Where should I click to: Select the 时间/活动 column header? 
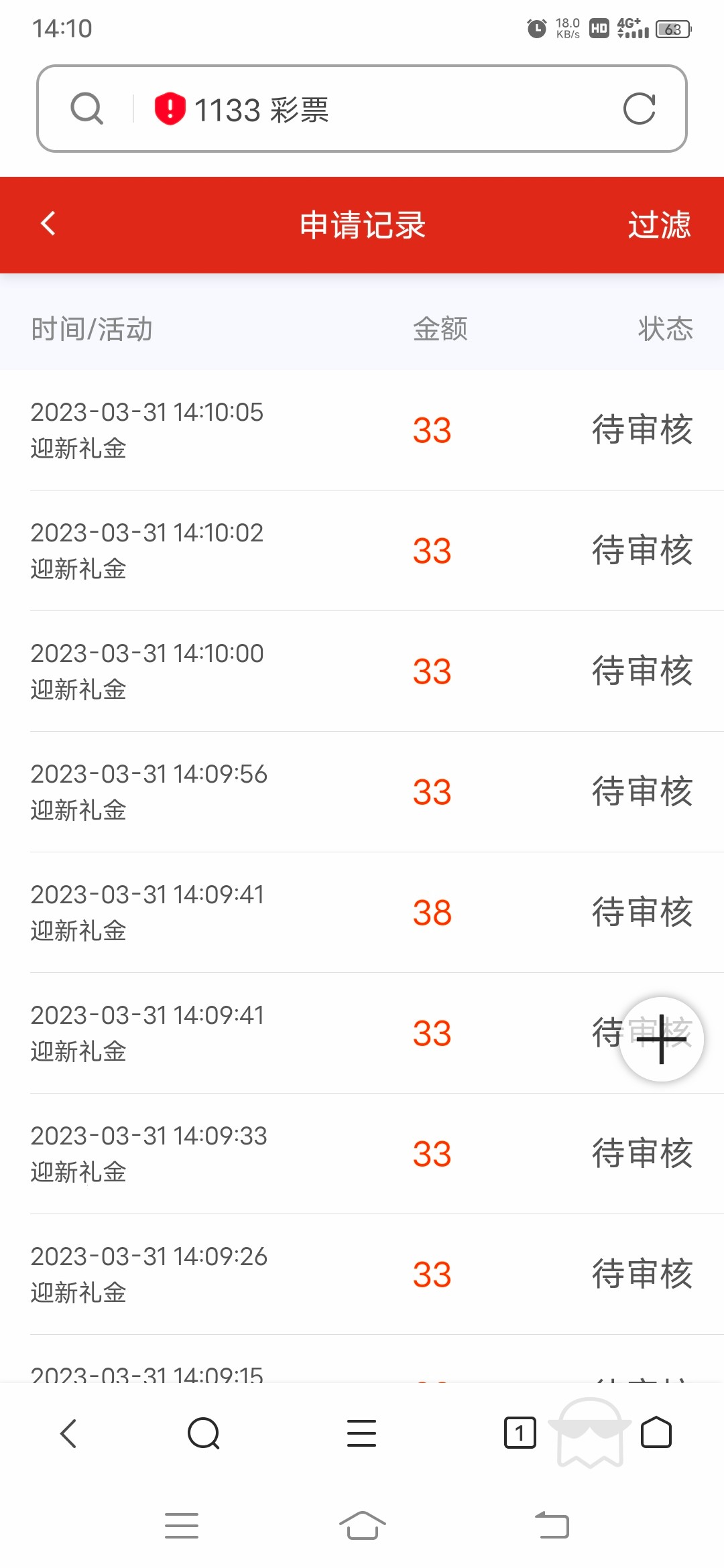click(x=91, y=329)
